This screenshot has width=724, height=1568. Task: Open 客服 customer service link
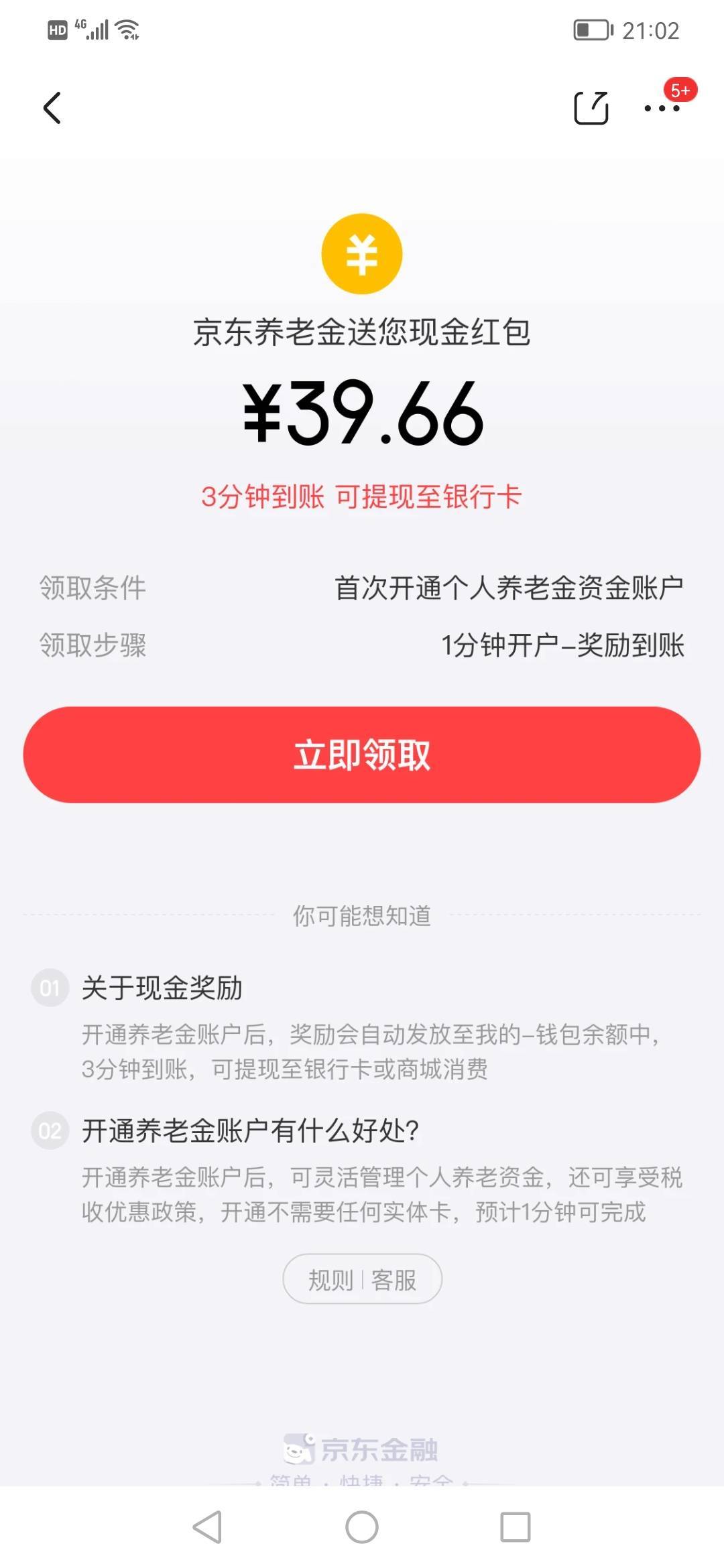tap(394, 1280)
